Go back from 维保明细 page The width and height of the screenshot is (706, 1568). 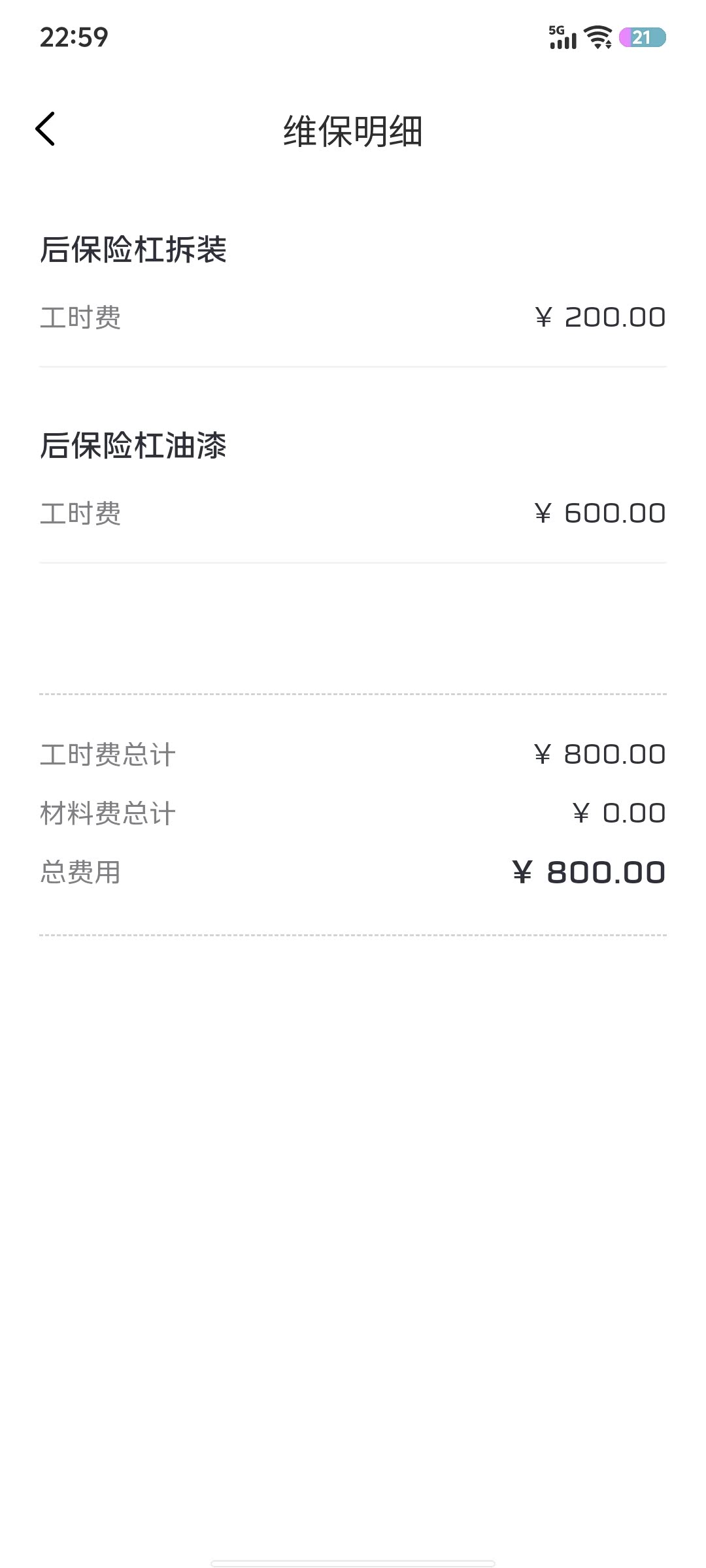46,129
